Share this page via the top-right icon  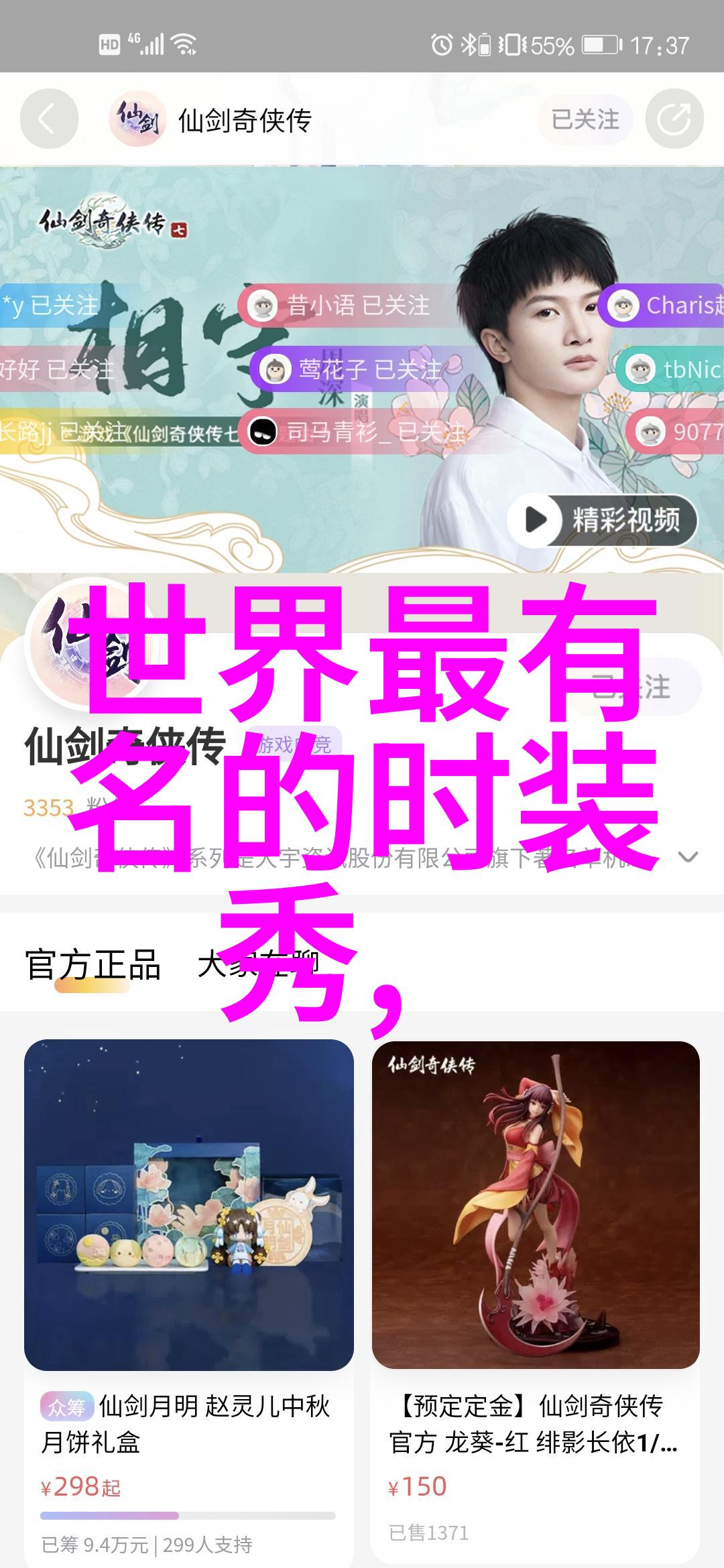pyautogui.click(x=674, y=120)
